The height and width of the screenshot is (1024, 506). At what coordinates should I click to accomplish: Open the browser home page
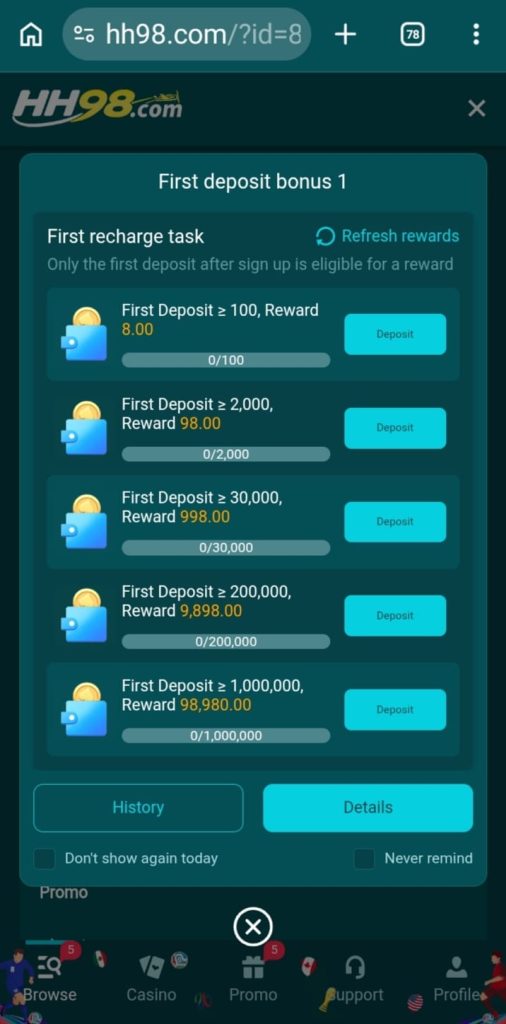coord(31,35)
